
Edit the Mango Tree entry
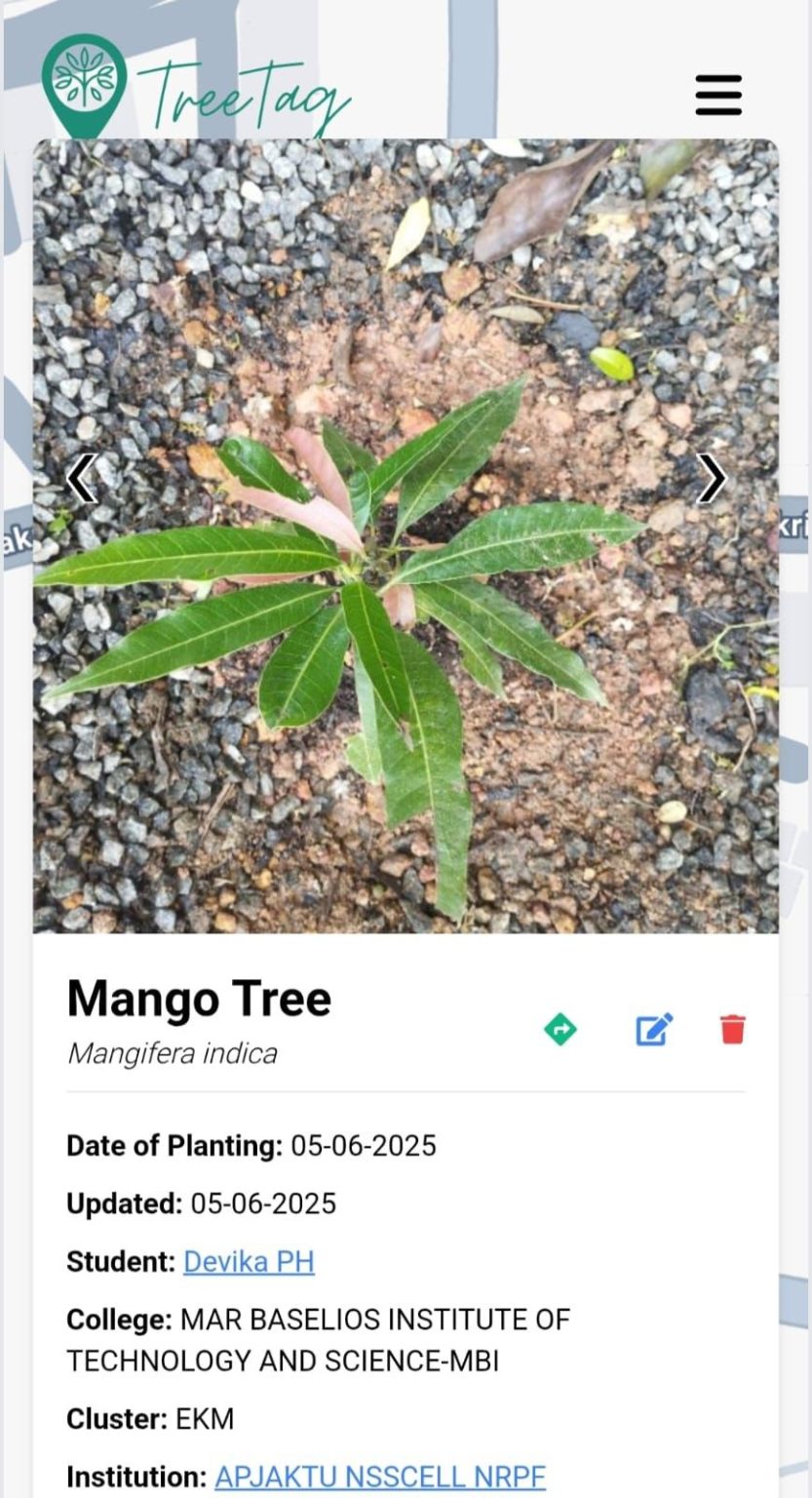pyautogui.click(x=654, y=1029)
